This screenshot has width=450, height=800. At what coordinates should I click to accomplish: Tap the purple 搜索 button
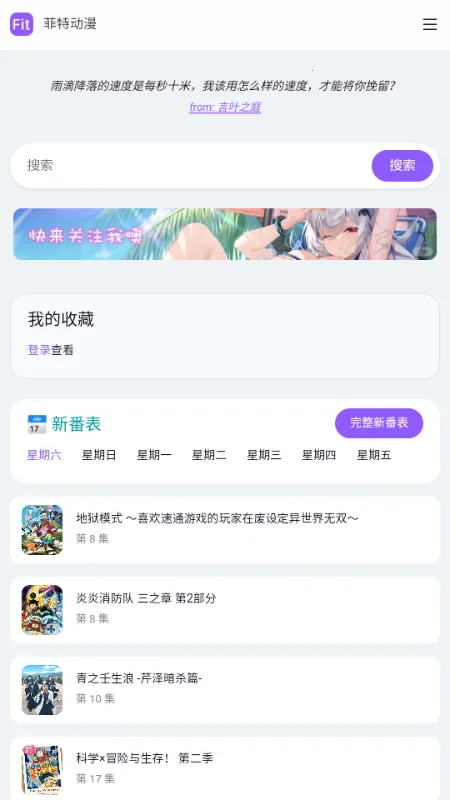[x=402, y=165]
